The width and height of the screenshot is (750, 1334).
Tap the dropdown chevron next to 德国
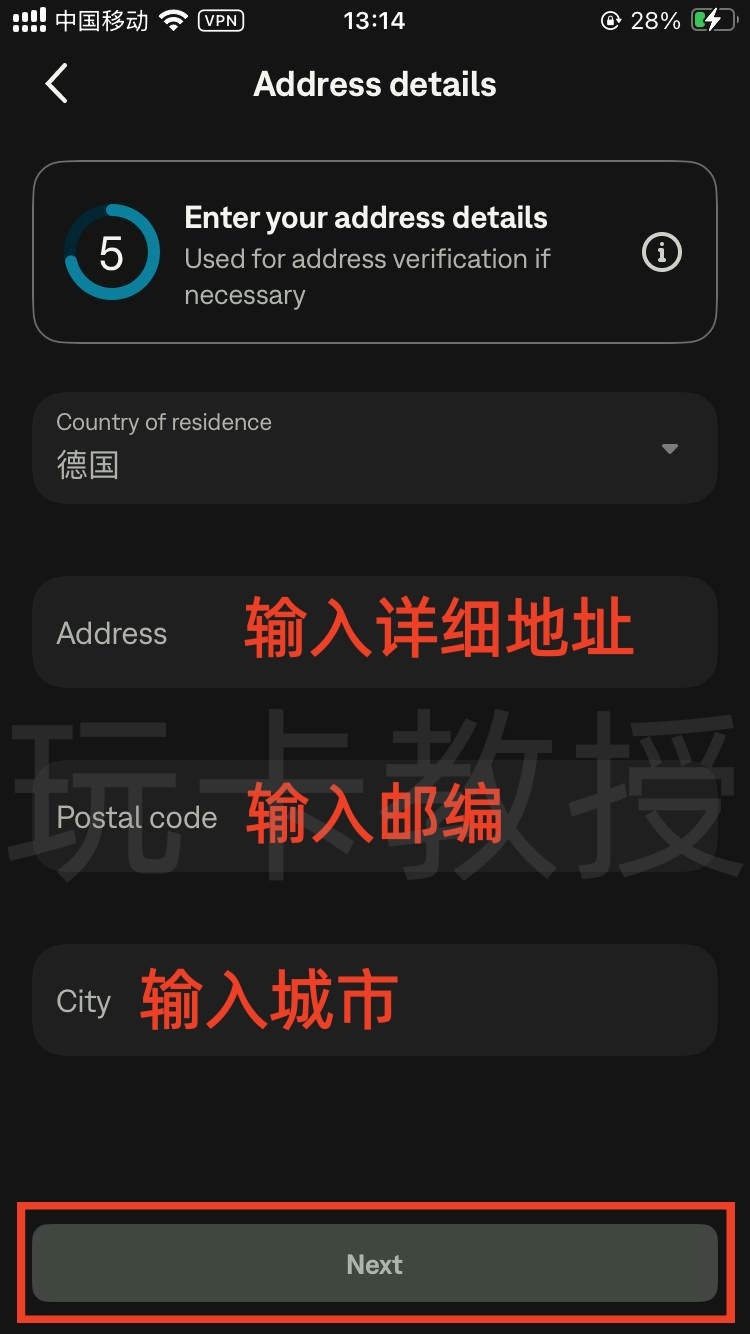pos(669,449)
